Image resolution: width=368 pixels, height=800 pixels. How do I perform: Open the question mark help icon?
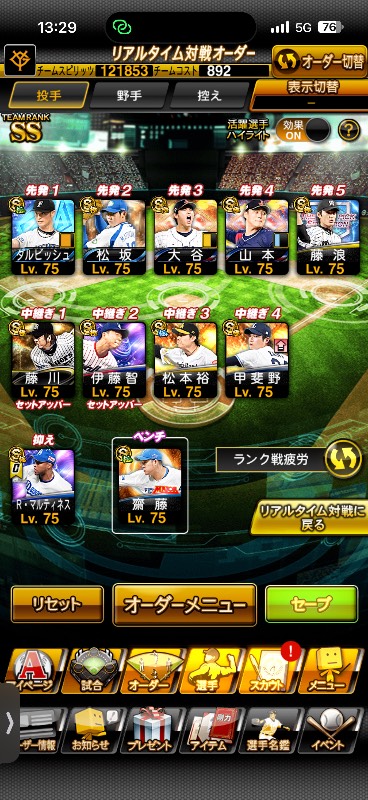pyautogui.click(x=349, y=130)
